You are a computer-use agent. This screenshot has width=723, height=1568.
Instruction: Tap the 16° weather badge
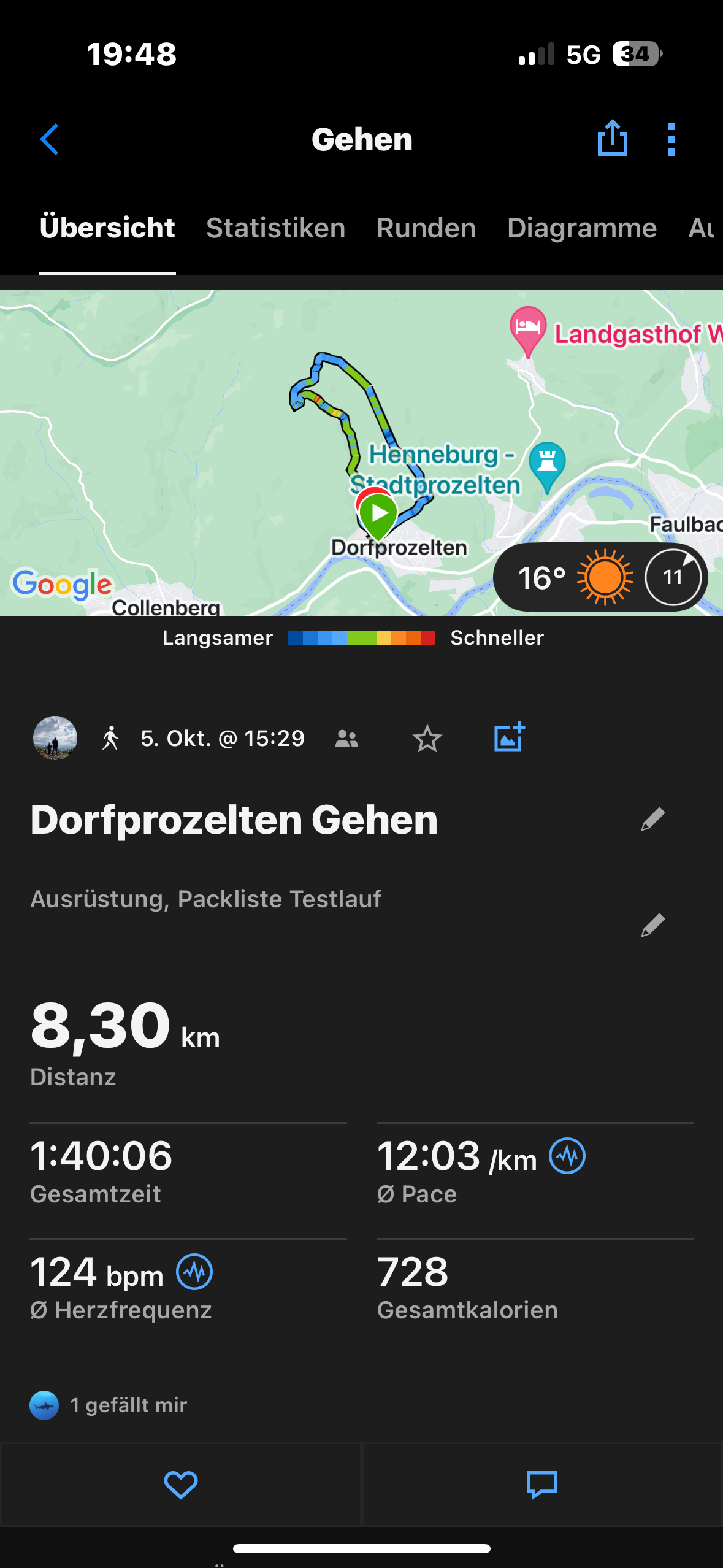tap(600, 577)
